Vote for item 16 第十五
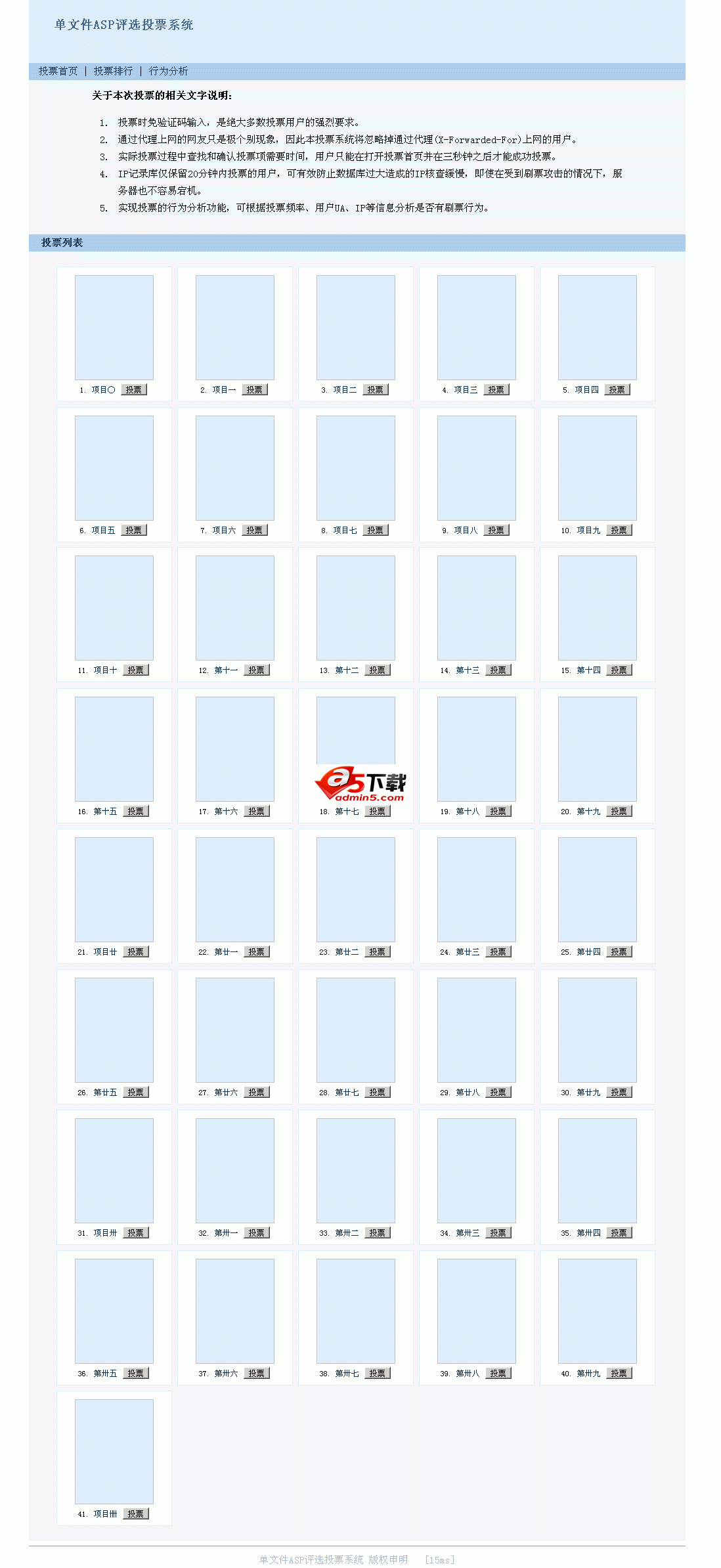Image resolution: width=721 pixels, height=1568 pixels. click(136, 812)
